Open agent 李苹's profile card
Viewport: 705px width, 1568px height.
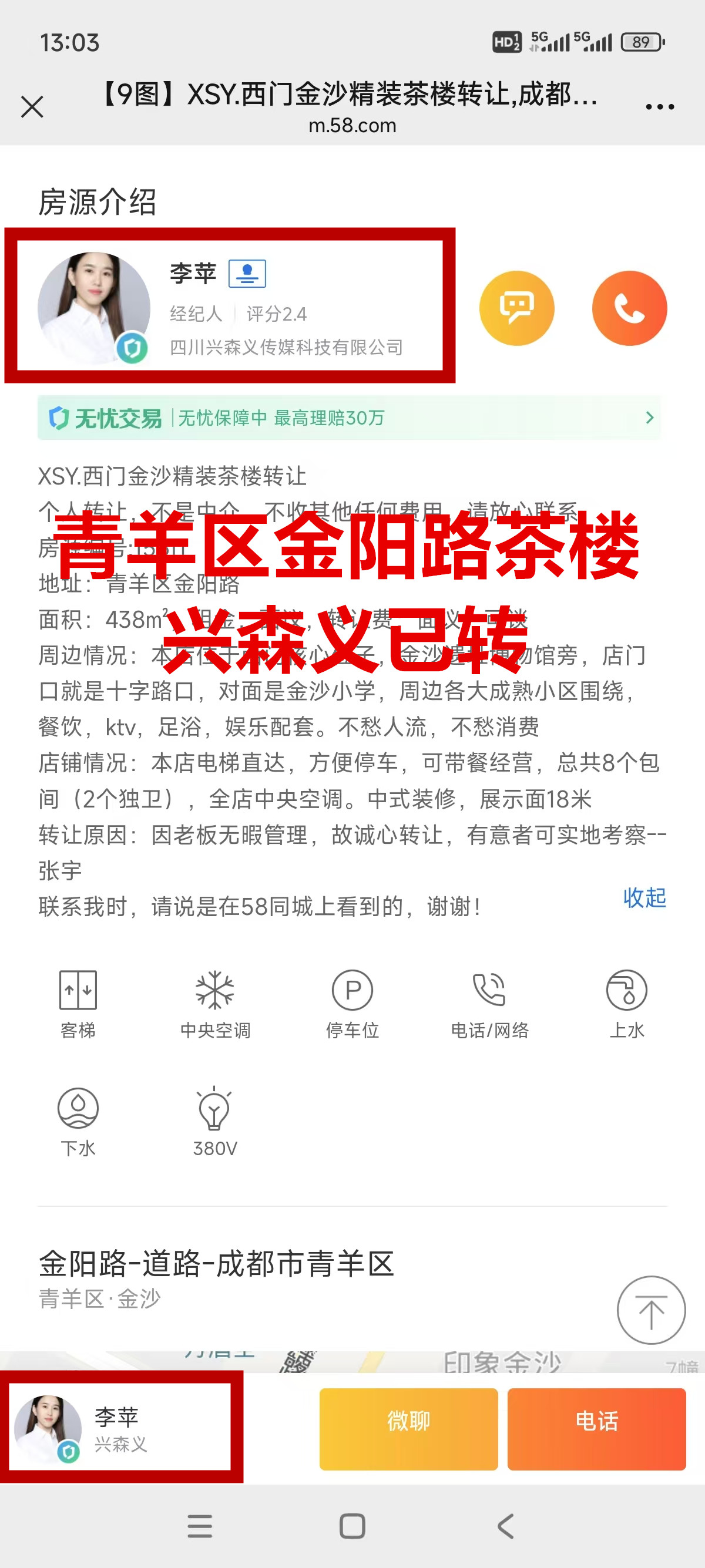click(230, 305)
